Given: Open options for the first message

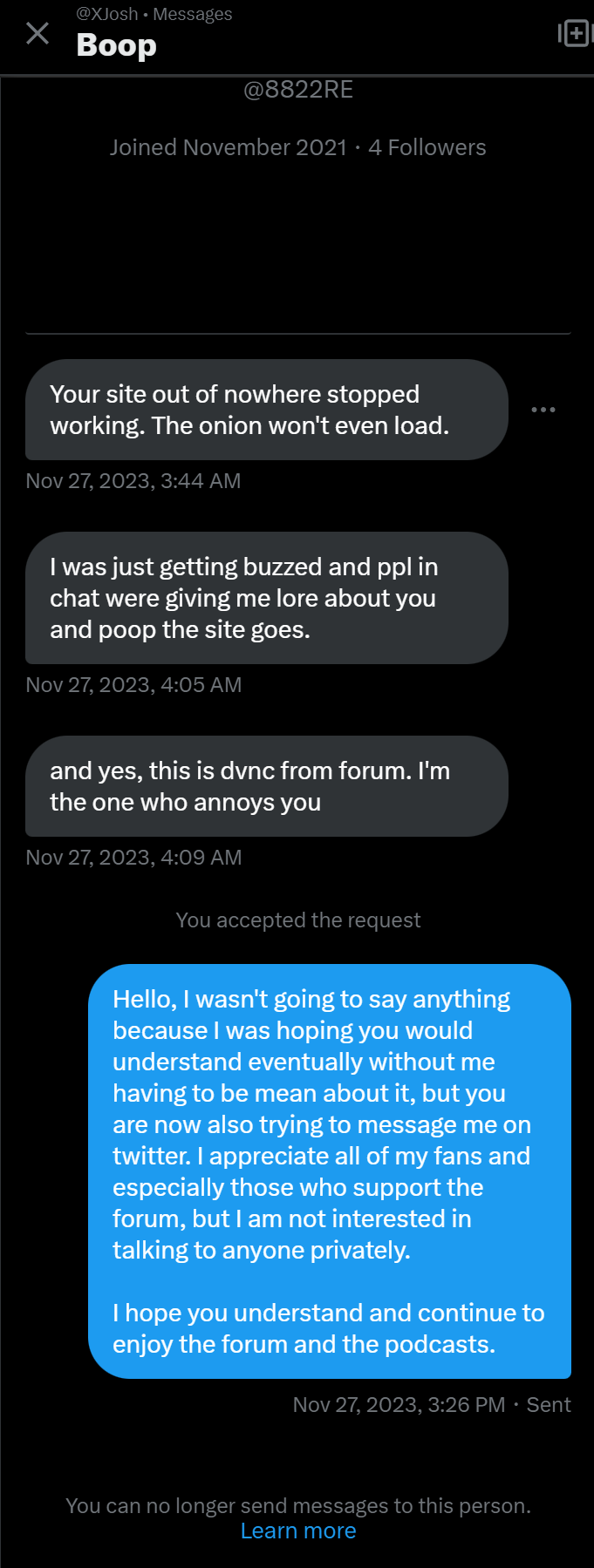Looking at the screenshot, I should (543, 410).
